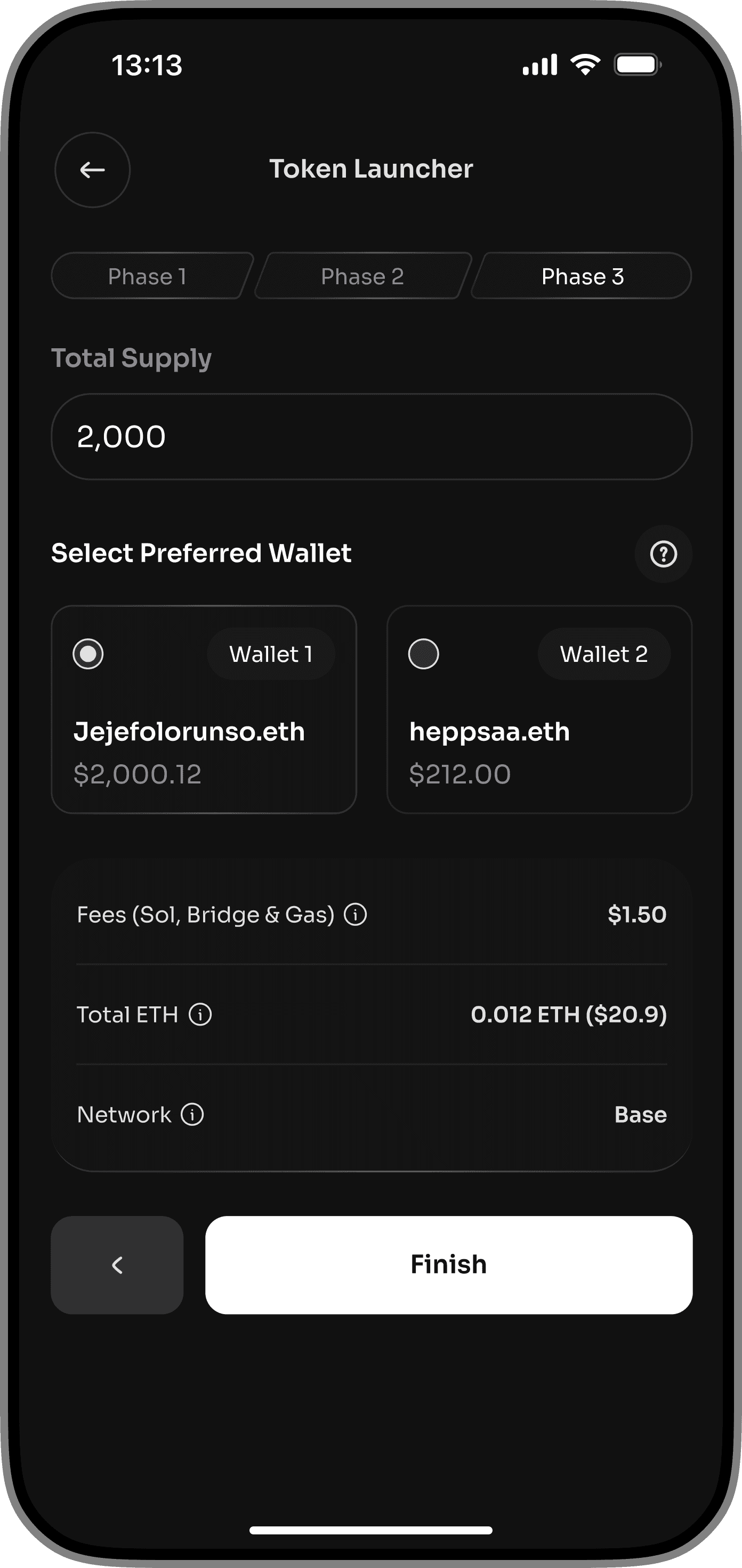Viewport: 742px width, 1568px height.
Task: Go back from Token Launcher
Action: 92,170
